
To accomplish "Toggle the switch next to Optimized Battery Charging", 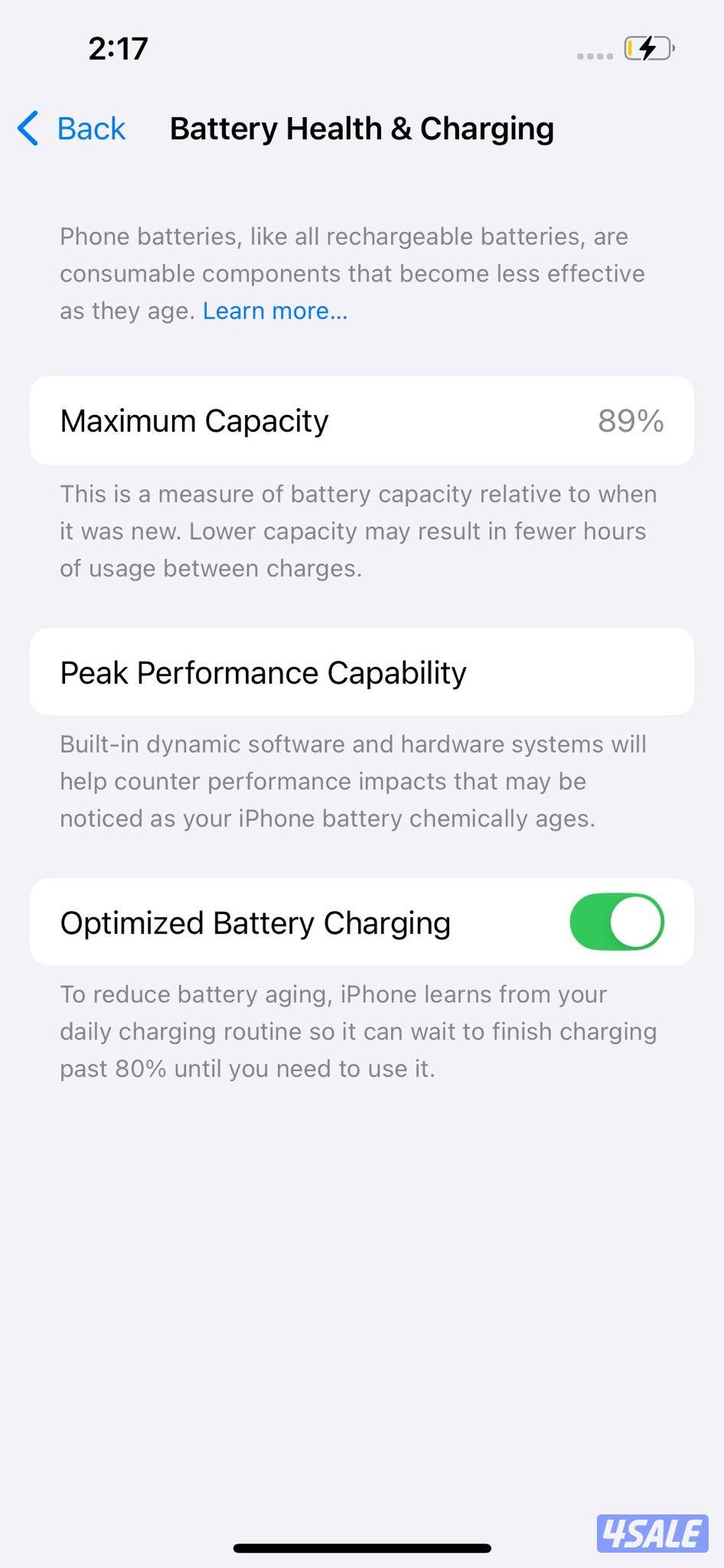I will (617, 923).
